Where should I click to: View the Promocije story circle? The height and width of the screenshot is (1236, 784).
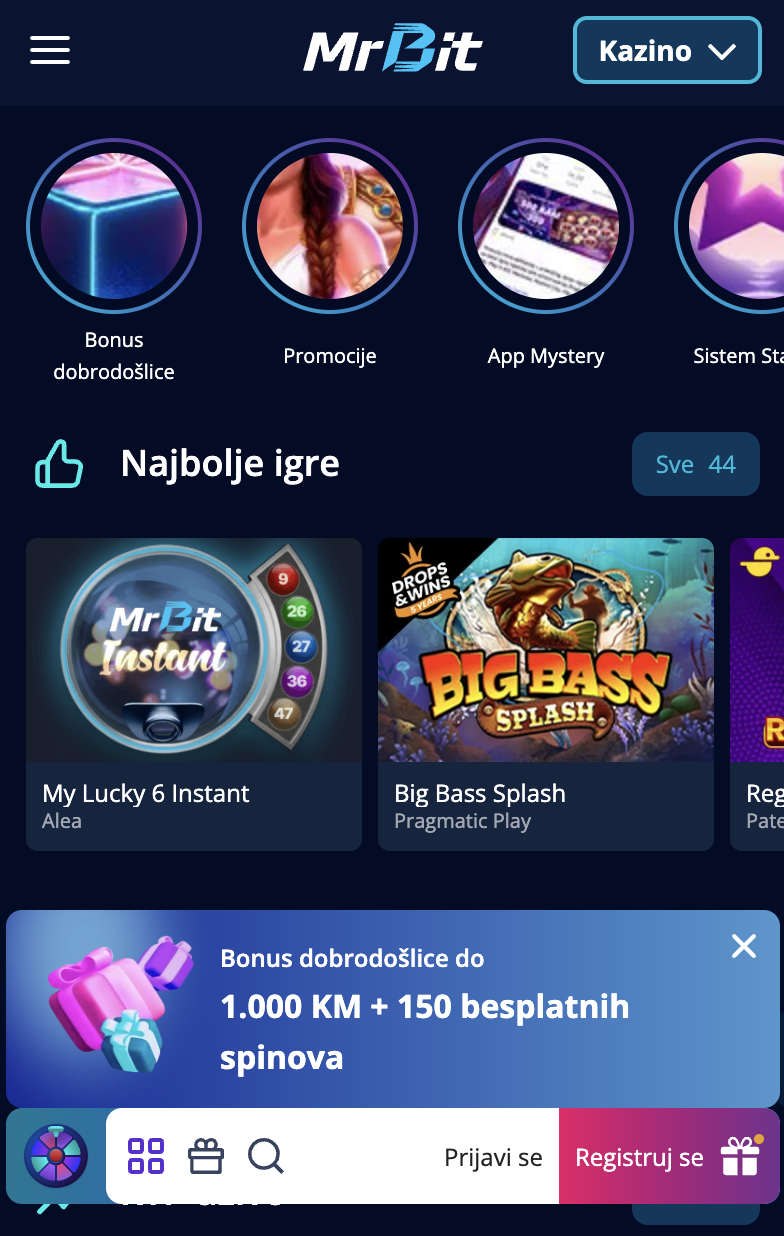pyautogui.click(x=330, y=226)
